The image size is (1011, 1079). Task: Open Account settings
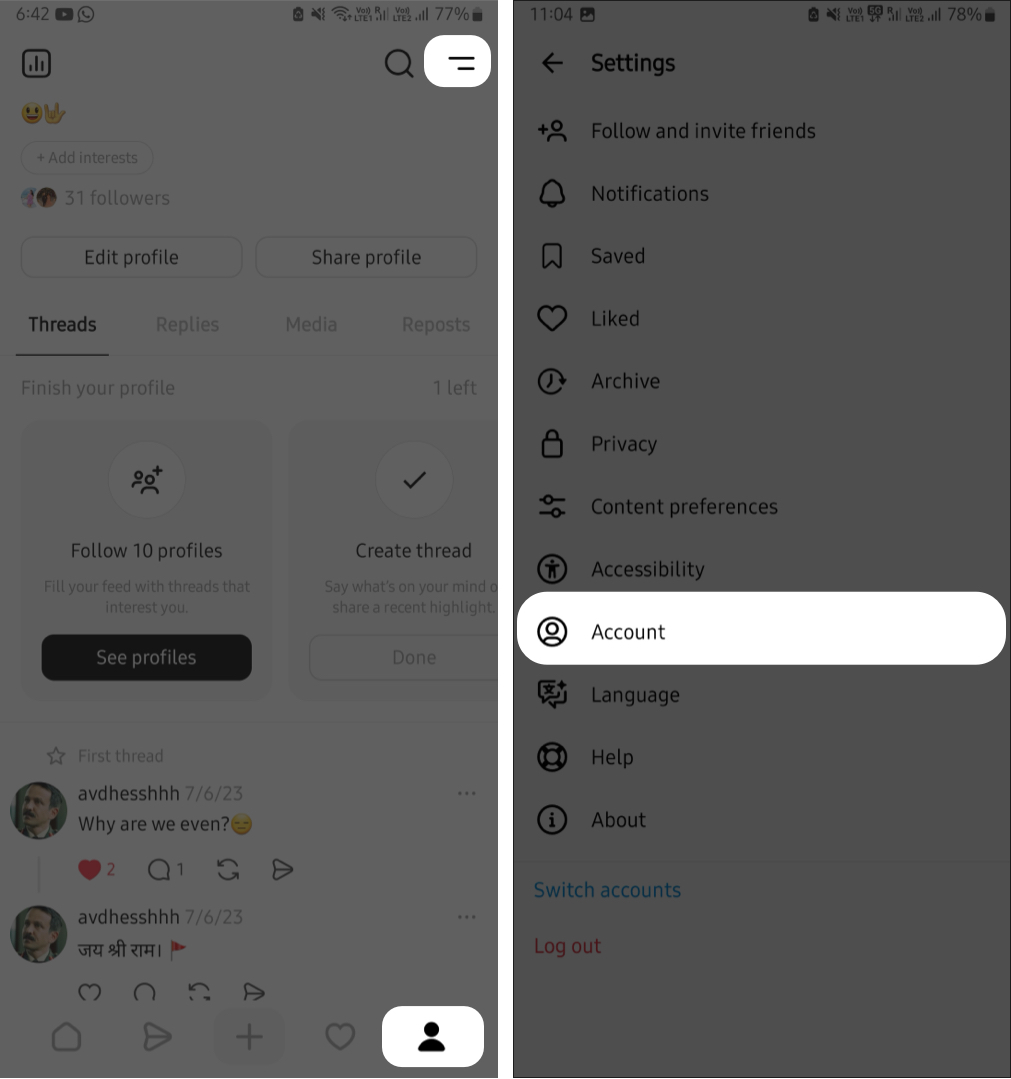coord(628,632)
